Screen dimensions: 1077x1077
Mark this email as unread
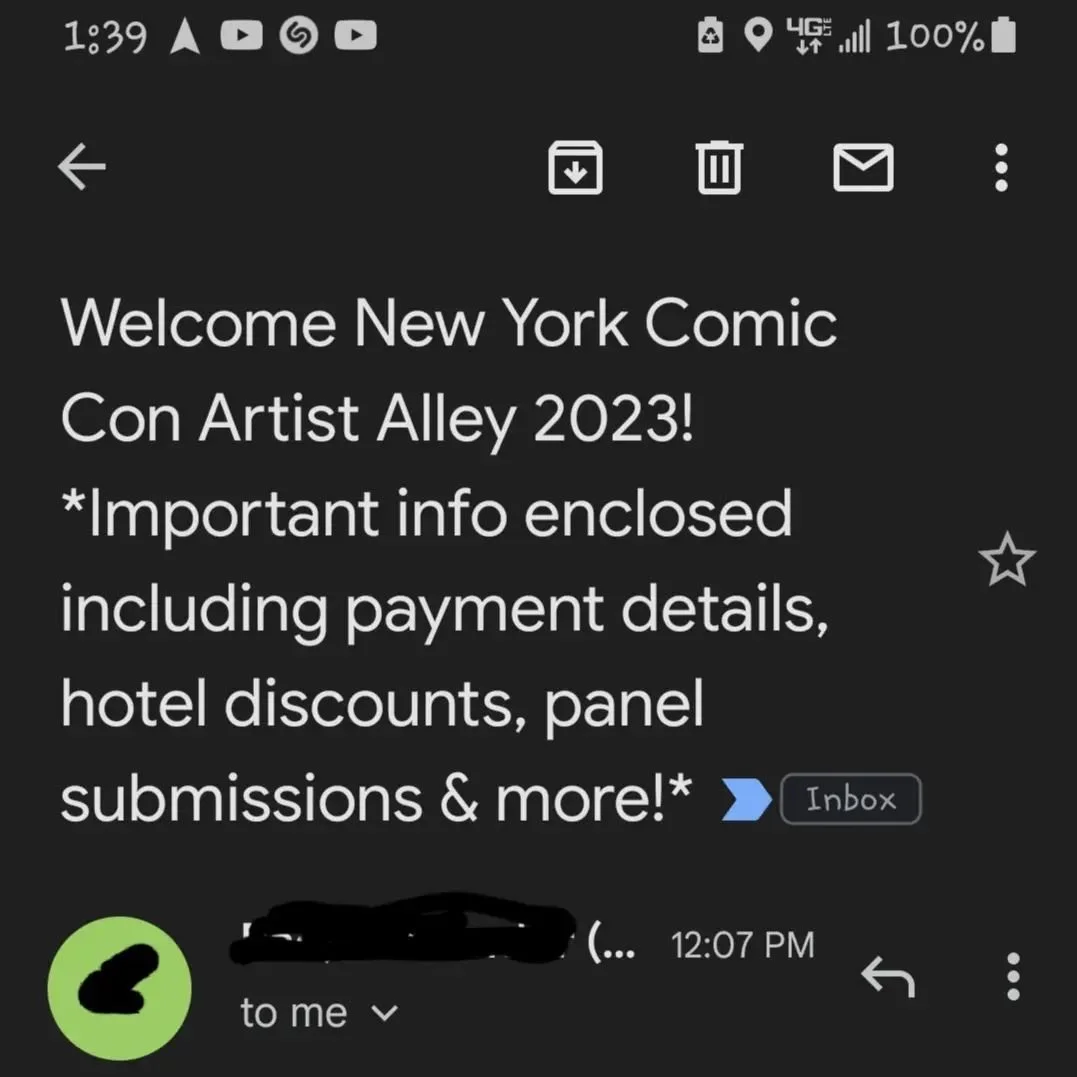(863, 167)
